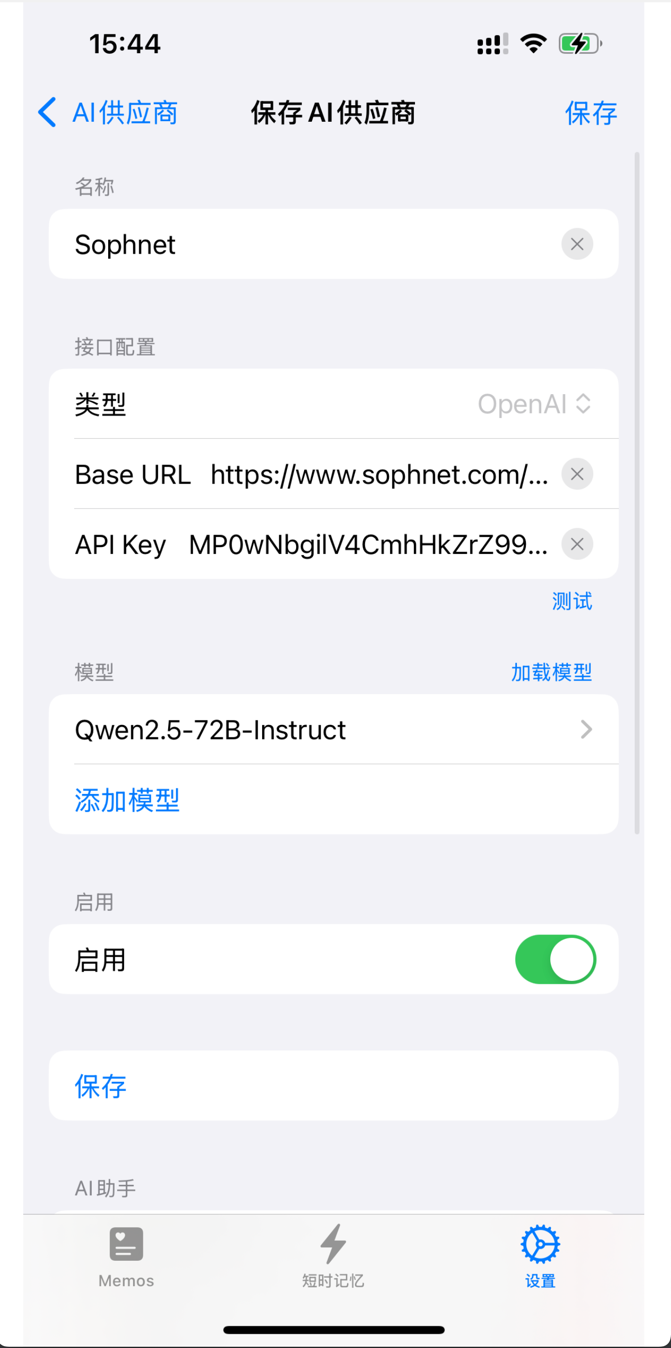Switch to the Memos tab
The width and height of the screenshot is (671, 1348).
126,1256
